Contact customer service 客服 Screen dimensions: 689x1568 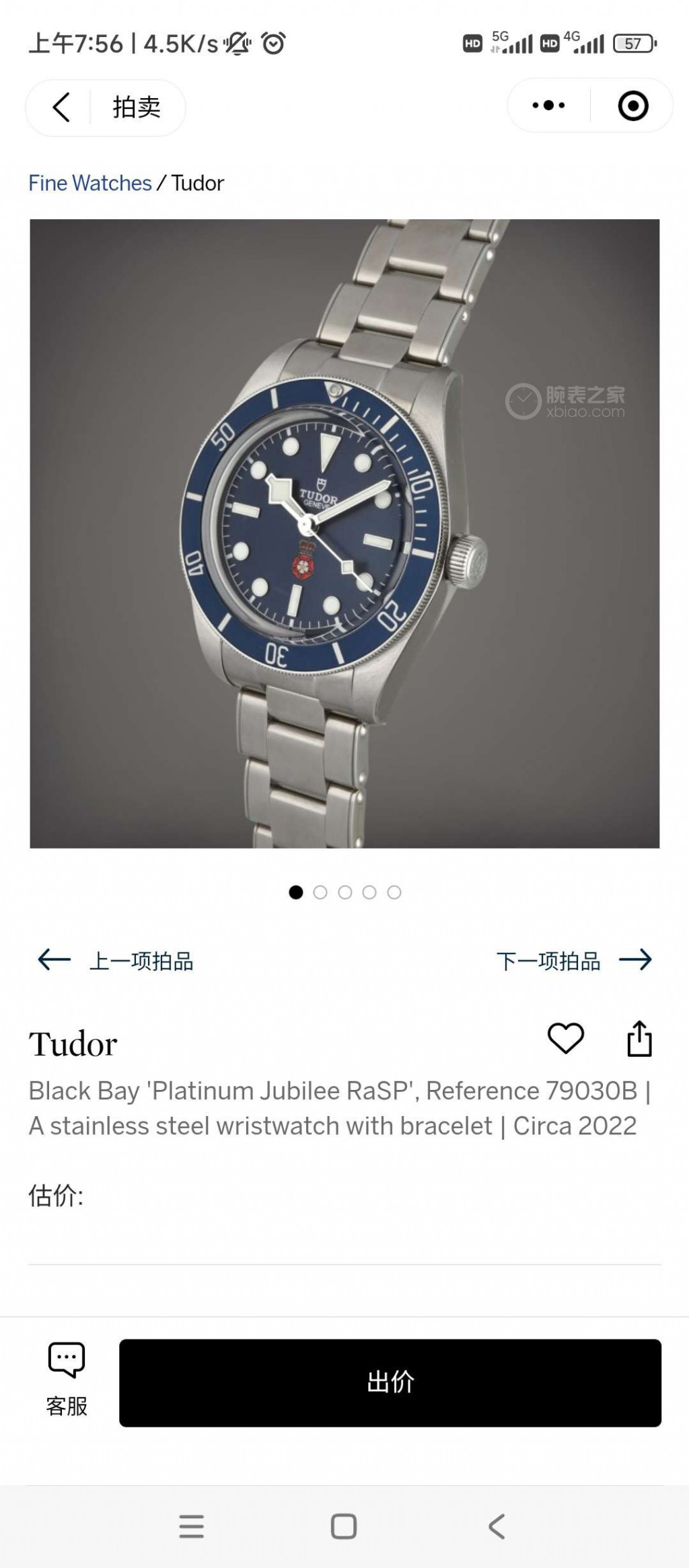pyautogui.click(x=67, y=1379)
